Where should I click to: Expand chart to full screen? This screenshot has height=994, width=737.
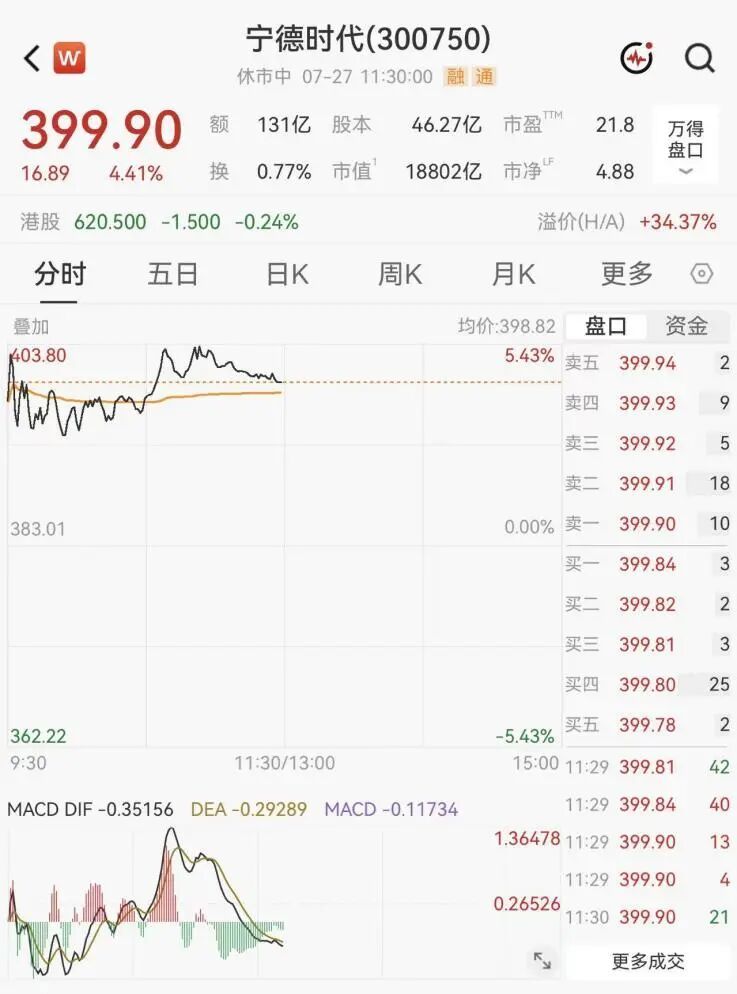pyautogui.click(x=542, y=960)
